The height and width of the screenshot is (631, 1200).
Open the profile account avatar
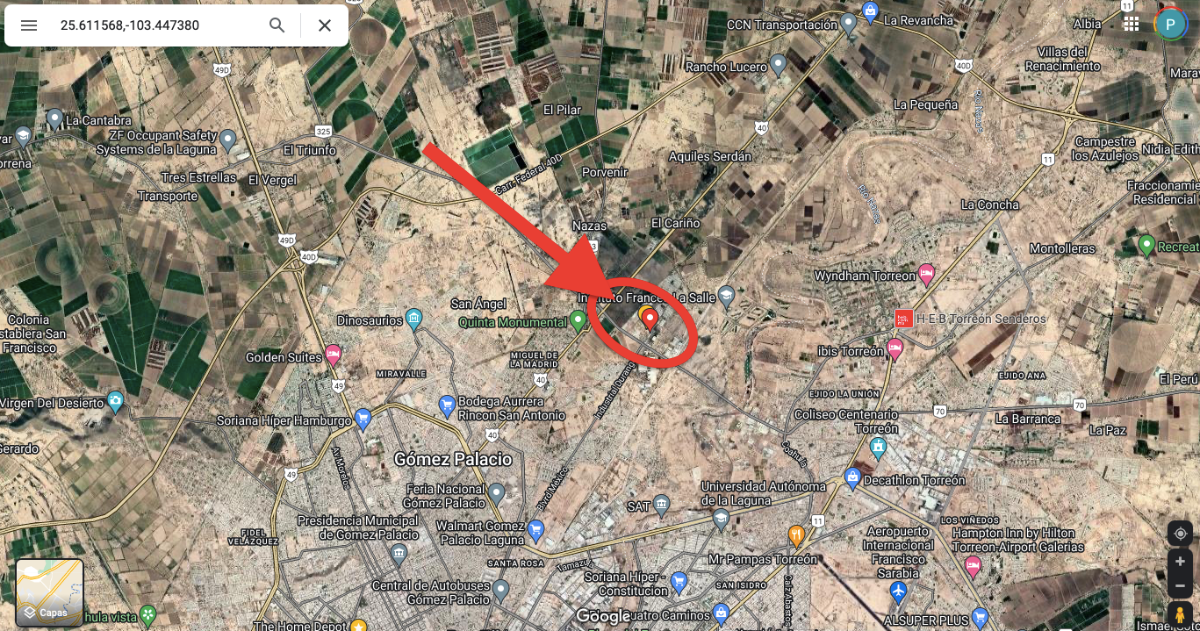coord(1170,23)
